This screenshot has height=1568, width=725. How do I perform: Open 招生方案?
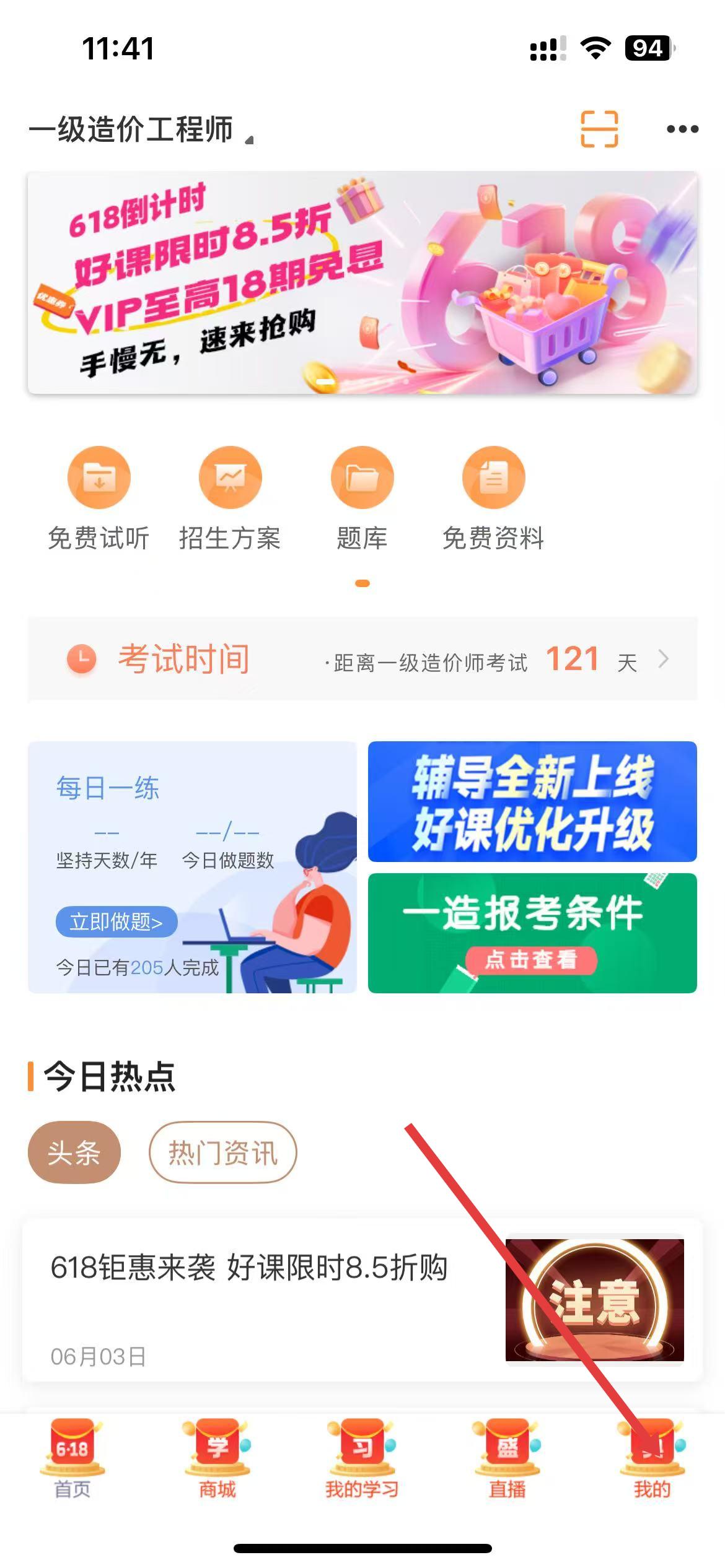tap(230, 499)
